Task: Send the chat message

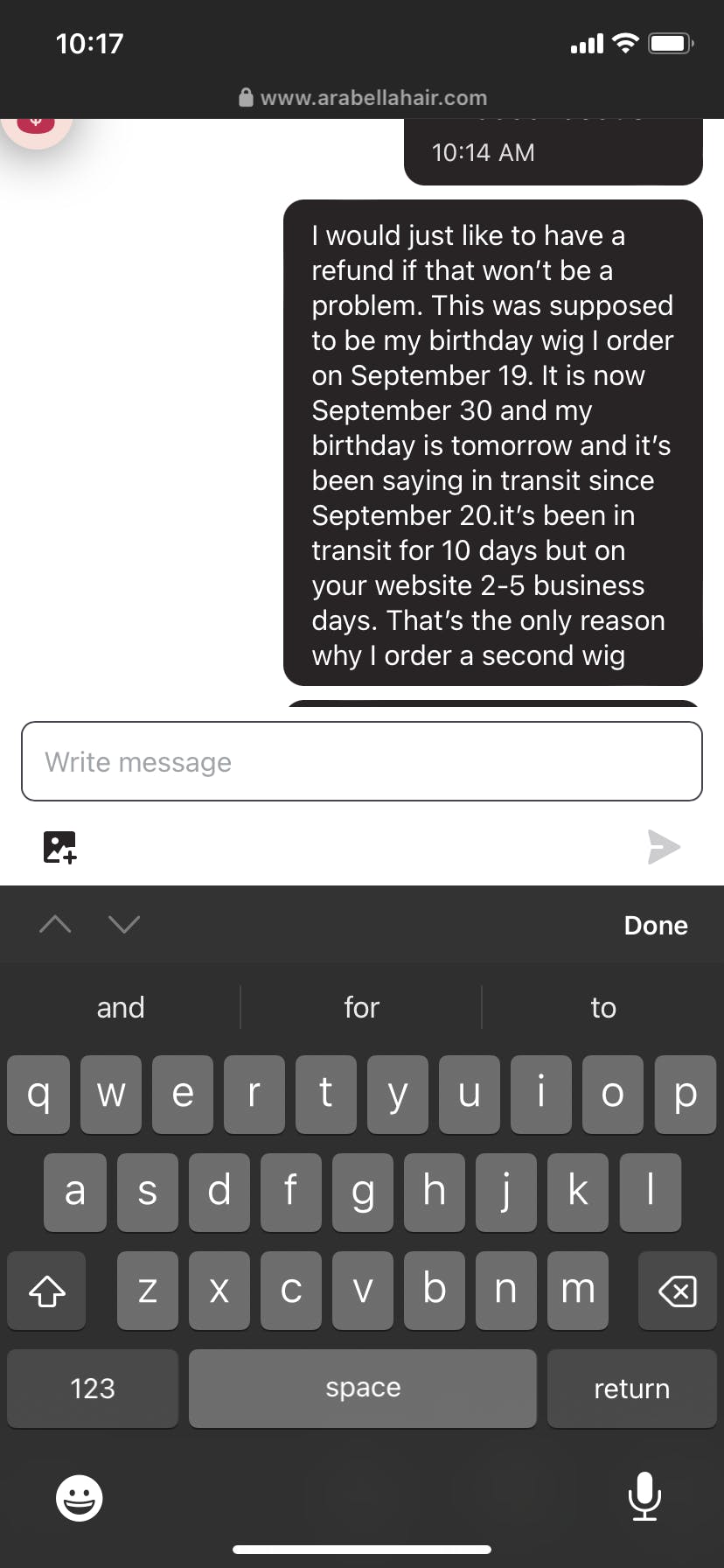Action: [x=664, y=847]
